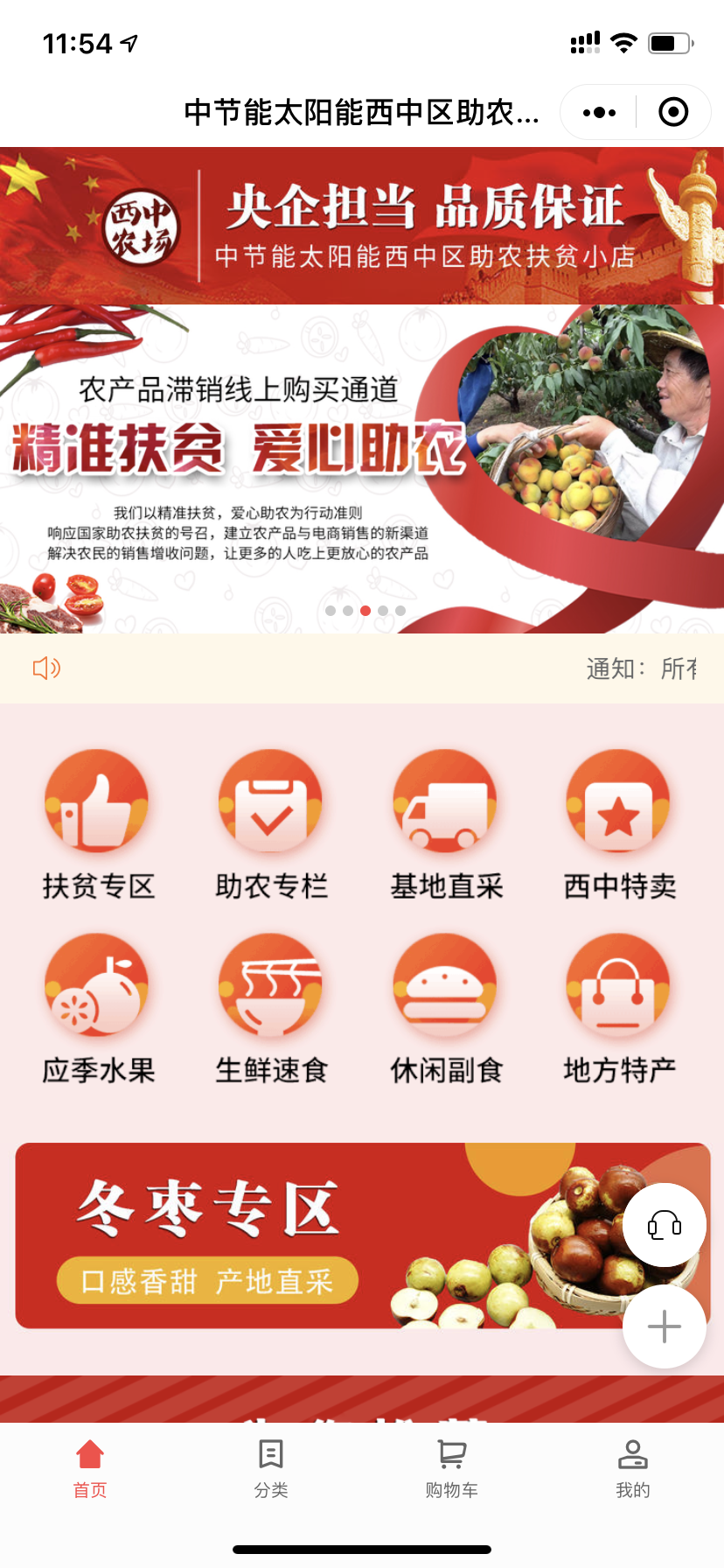Expand the floating plus button
Screen dimensions: 724x1568
665,1326
